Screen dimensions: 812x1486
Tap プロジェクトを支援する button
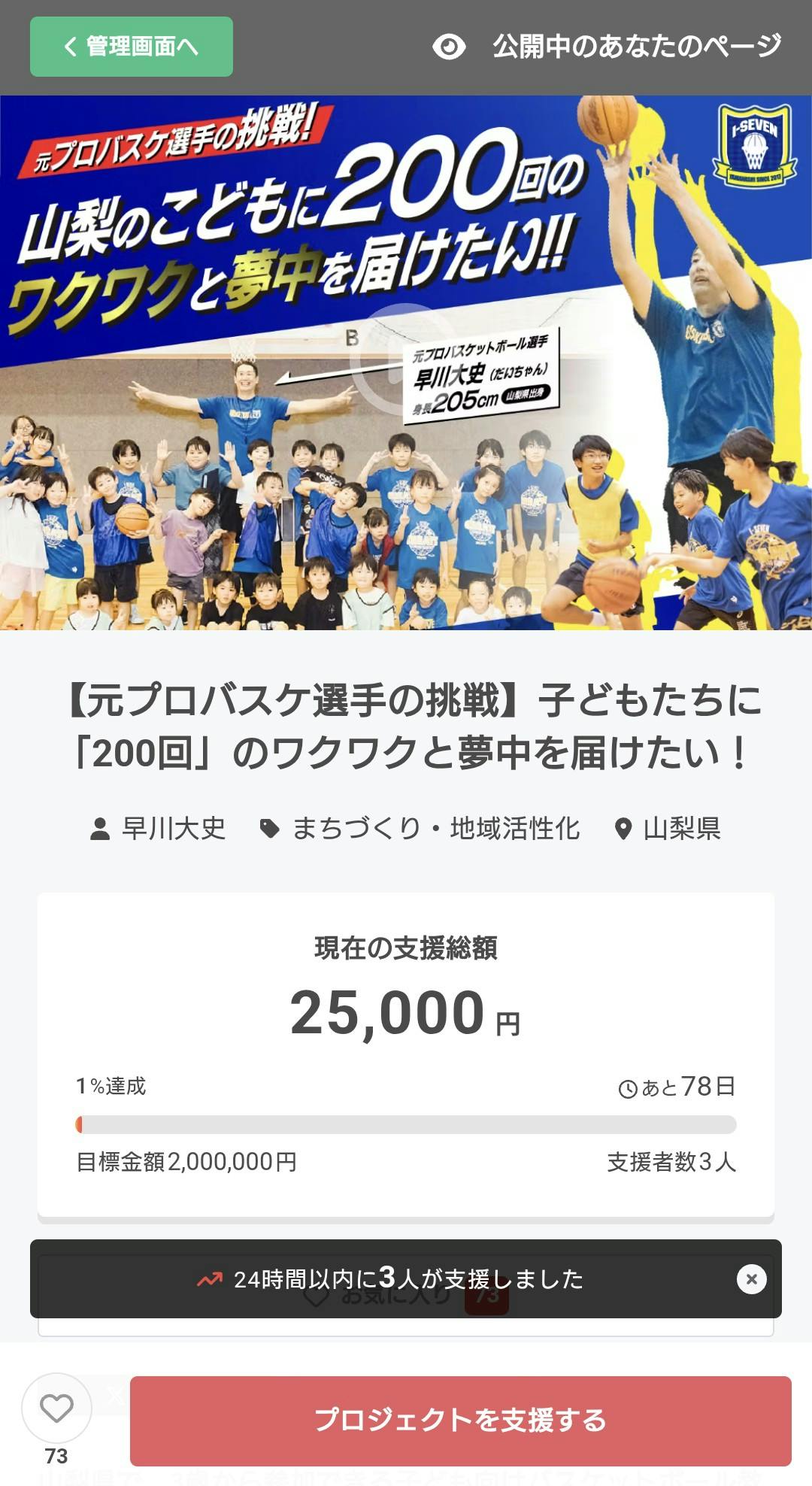pyautogui.click(x=460, y=1421)
